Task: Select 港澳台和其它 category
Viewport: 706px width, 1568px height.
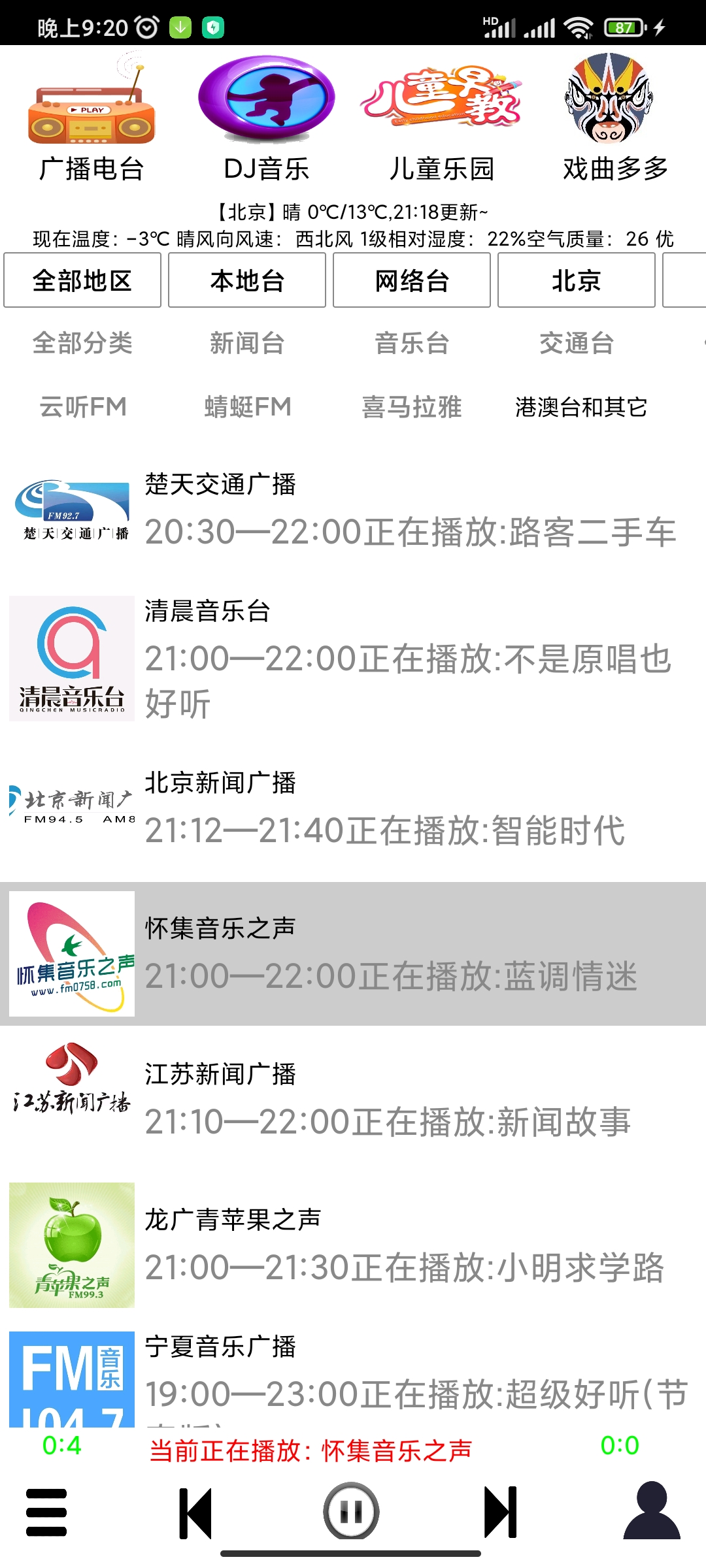Action: pos(581,406)
